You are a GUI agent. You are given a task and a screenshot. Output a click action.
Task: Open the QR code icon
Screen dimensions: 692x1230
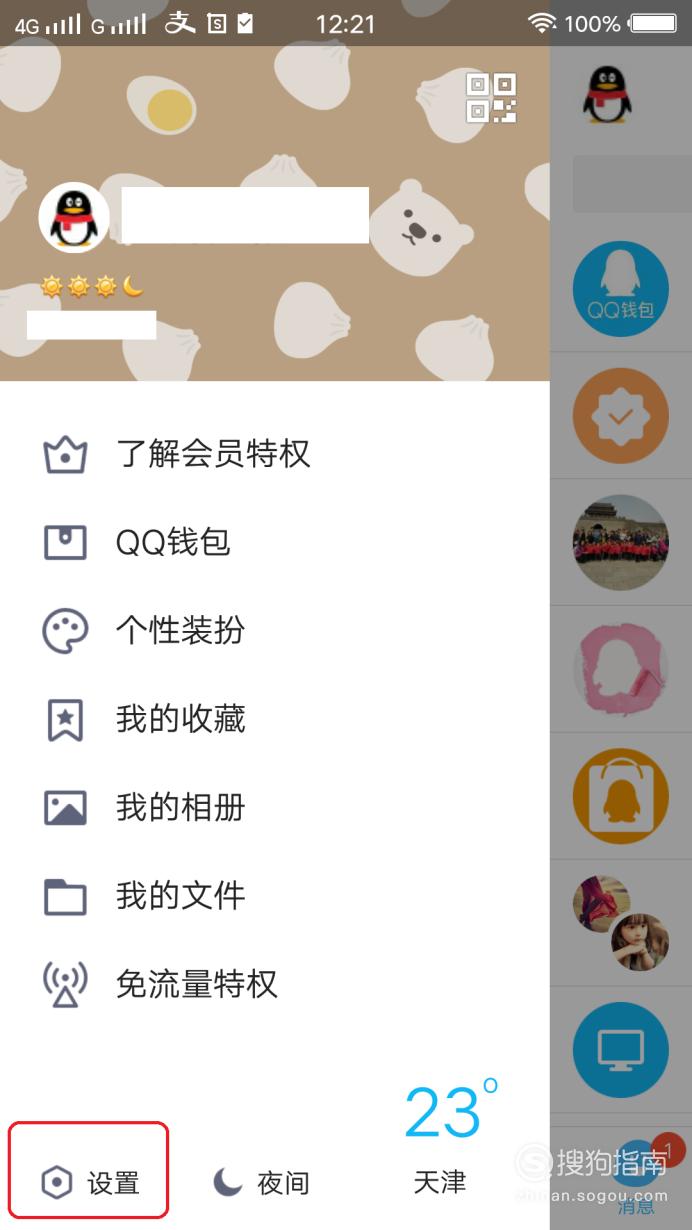(491, 98)
